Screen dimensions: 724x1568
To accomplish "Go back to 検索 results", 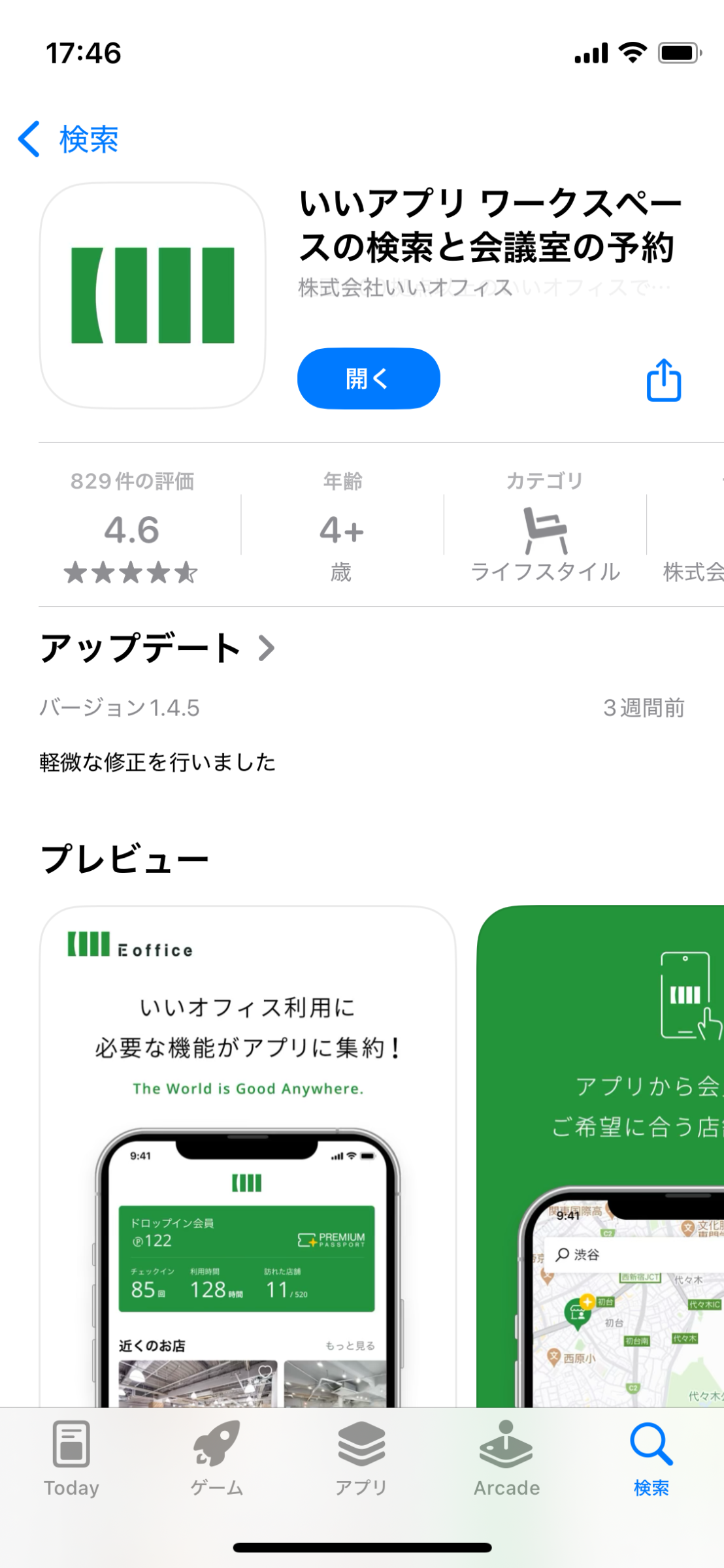I will tap(68, 139).
